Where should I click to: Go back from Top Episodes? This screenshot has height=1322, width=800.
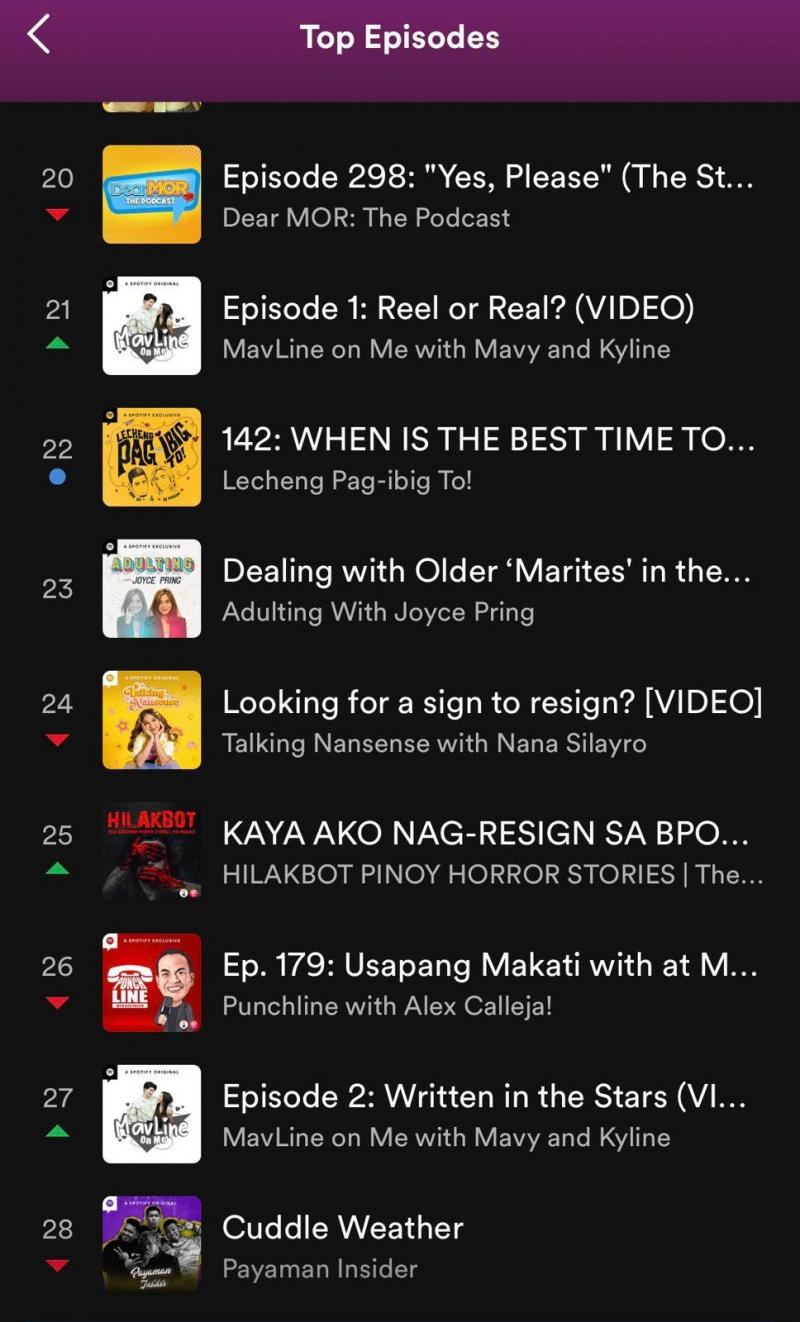[38, 36]
